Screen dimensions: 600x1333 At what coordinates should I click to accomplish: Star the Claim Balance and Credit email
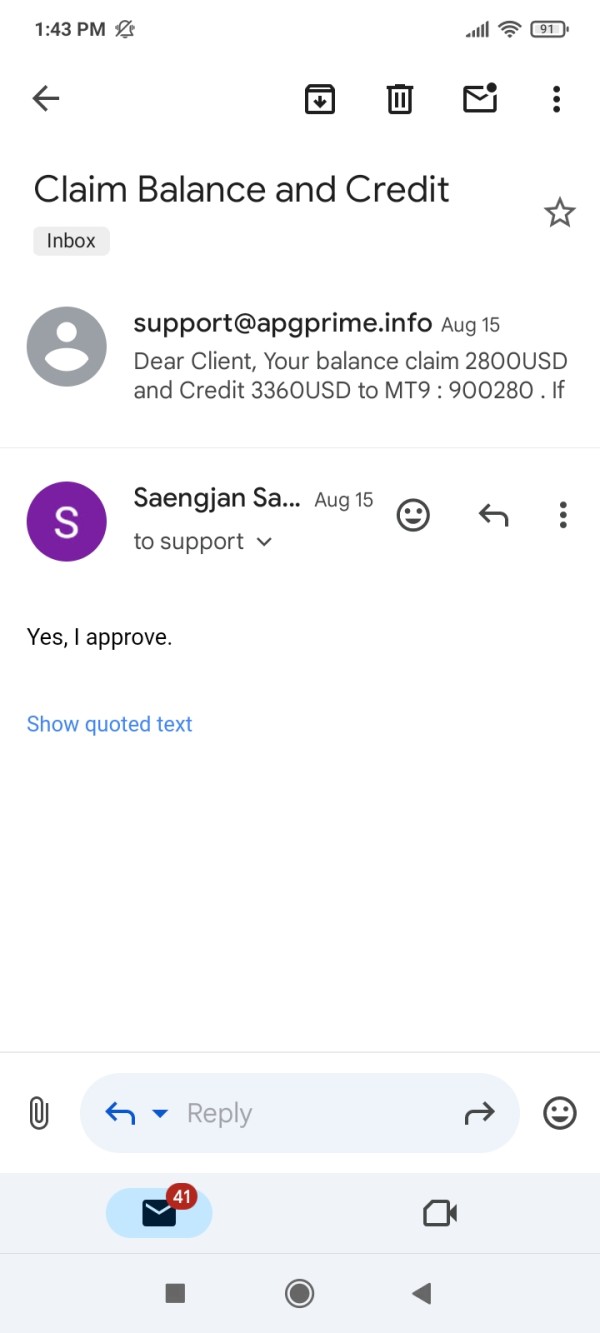coord(559,212)
